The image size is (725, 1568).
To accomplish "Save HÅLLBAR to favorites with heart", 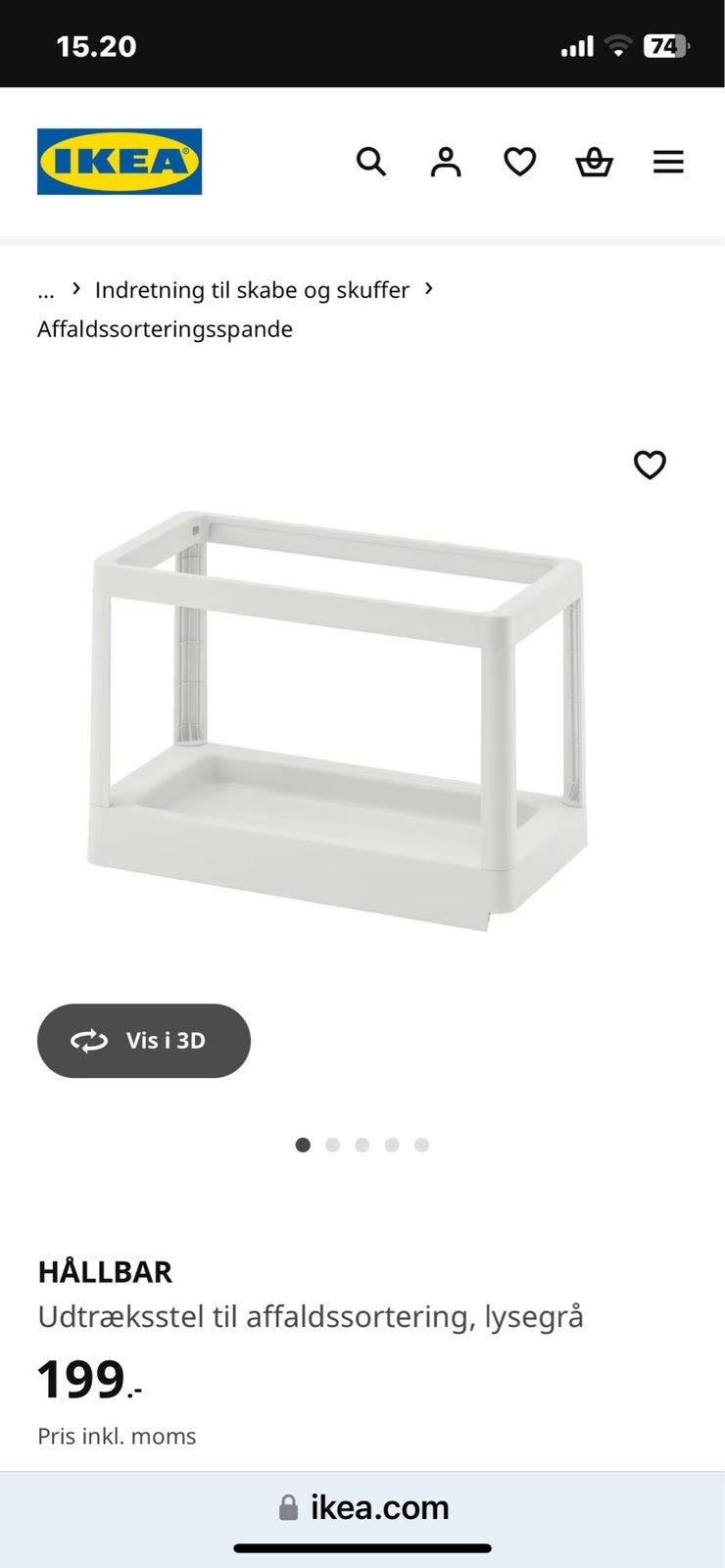I will coord(650,465).
